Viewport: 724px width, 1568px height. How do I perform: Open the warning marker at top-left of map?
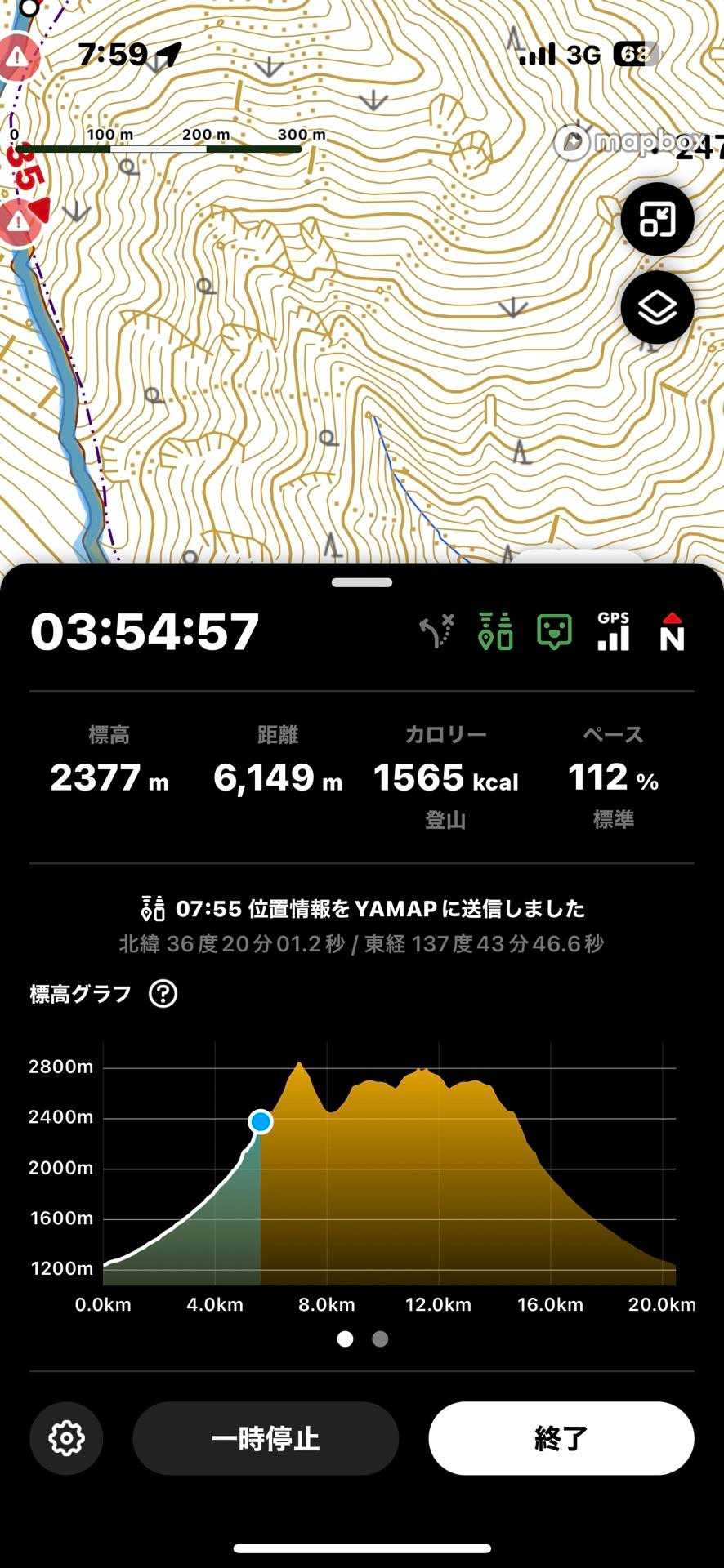(18, 57)
